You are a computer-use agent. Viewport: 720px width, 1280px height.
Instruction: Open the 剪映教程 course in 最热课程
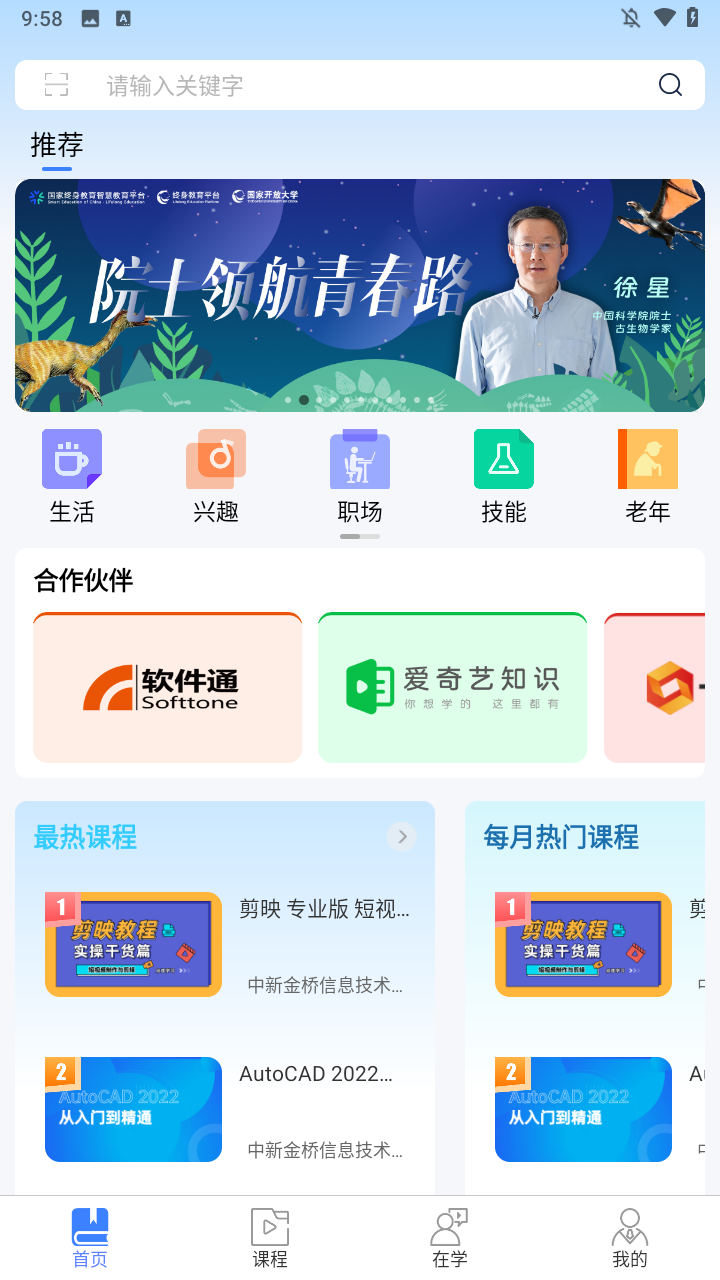133,943
